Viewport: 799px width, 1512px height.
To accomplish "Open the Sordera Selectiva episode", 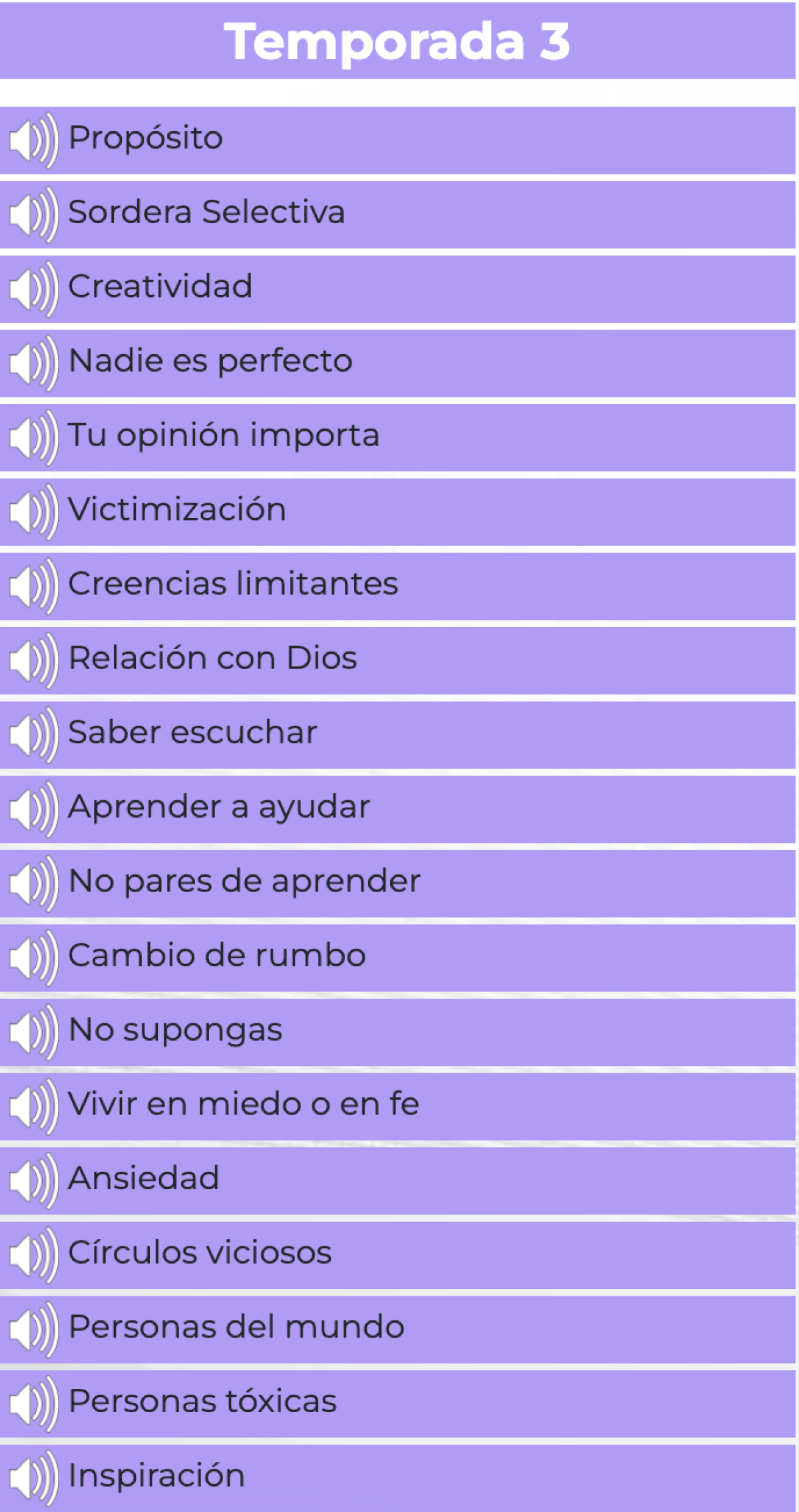I will coord(398,215).
